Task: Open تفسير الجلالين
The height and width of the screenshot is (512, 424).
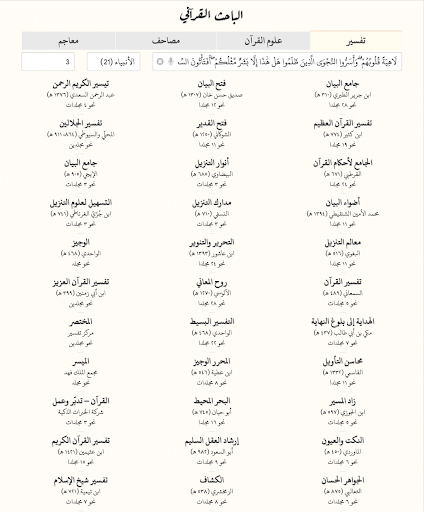Action: click(81, 134)
